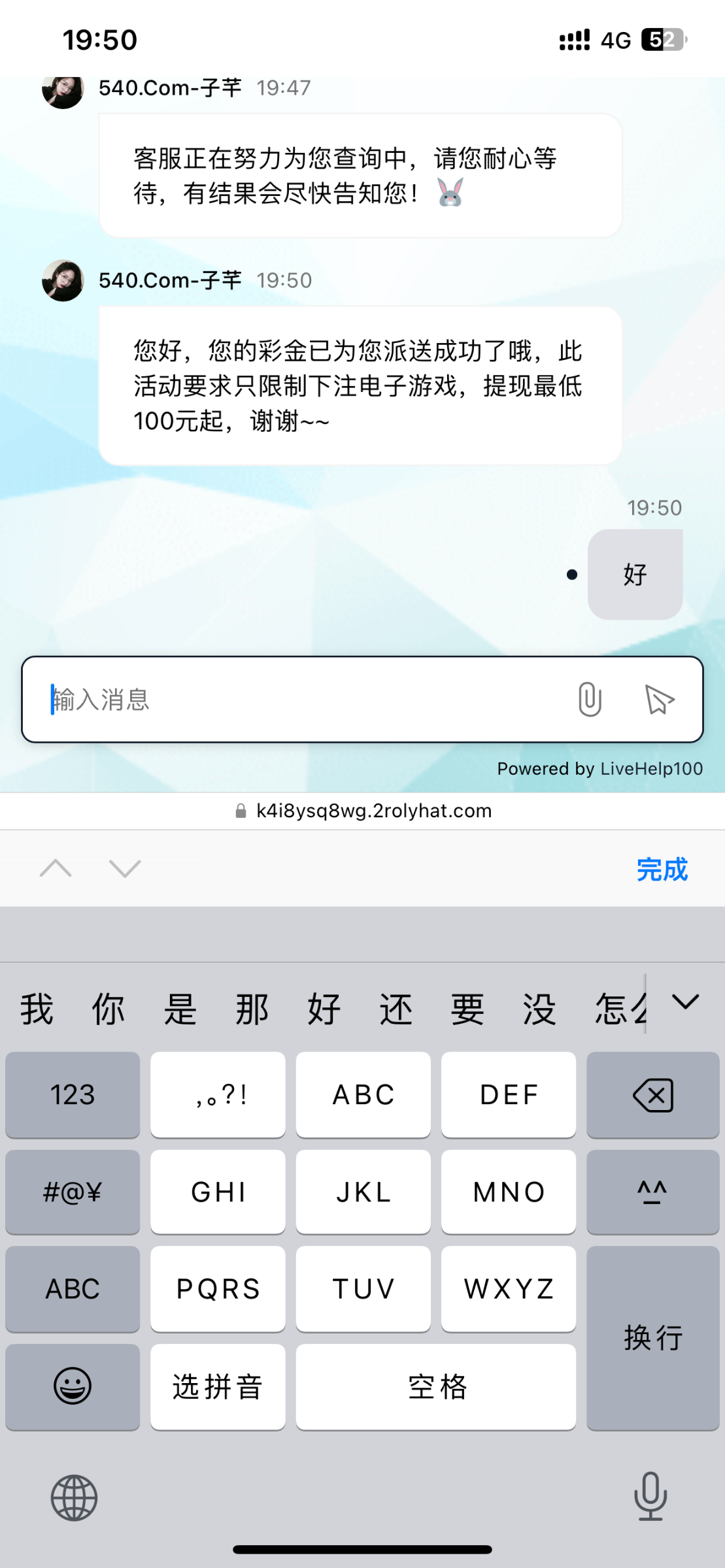
Task: Switch to the 123 number keypad
Action: (73, 1095)
